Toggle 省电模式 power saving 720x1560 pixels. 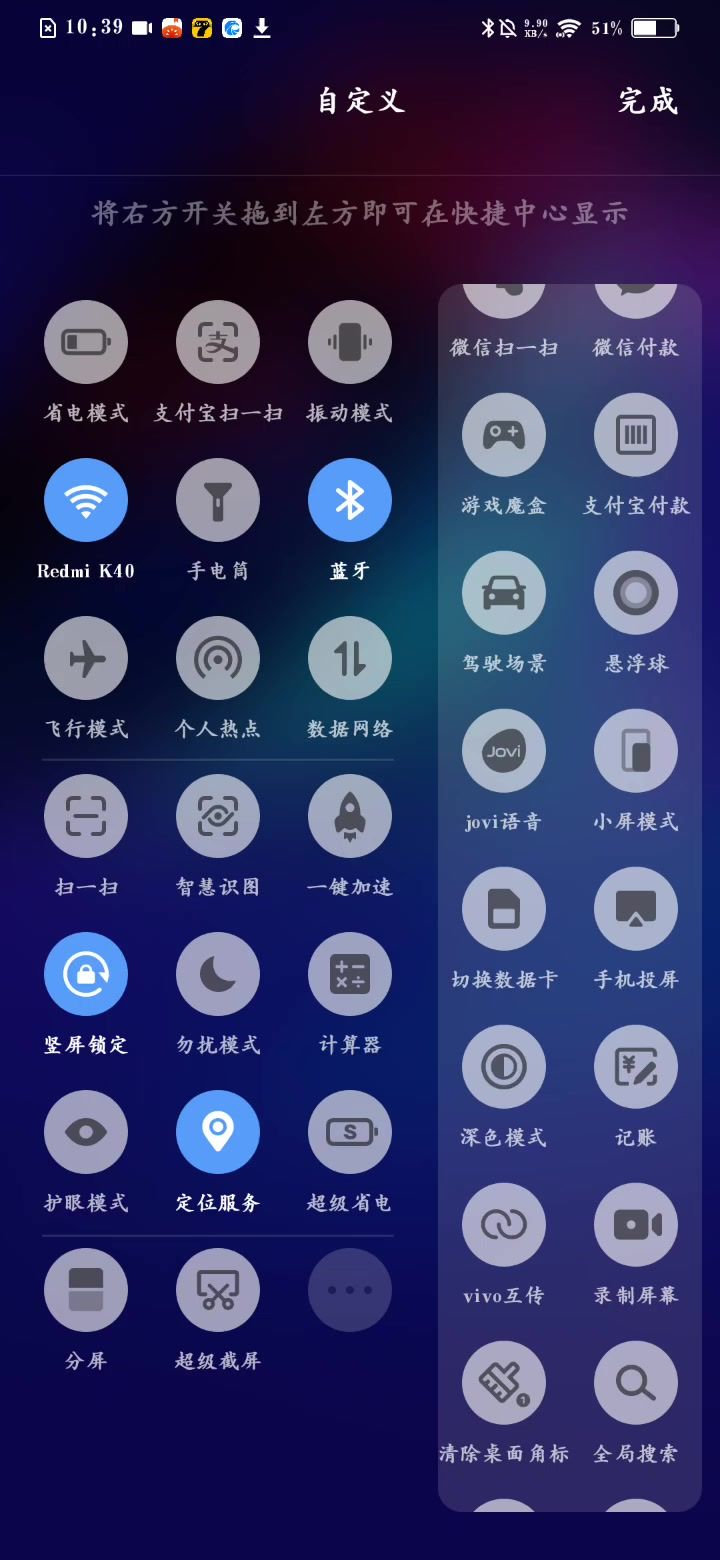point(86,342)
